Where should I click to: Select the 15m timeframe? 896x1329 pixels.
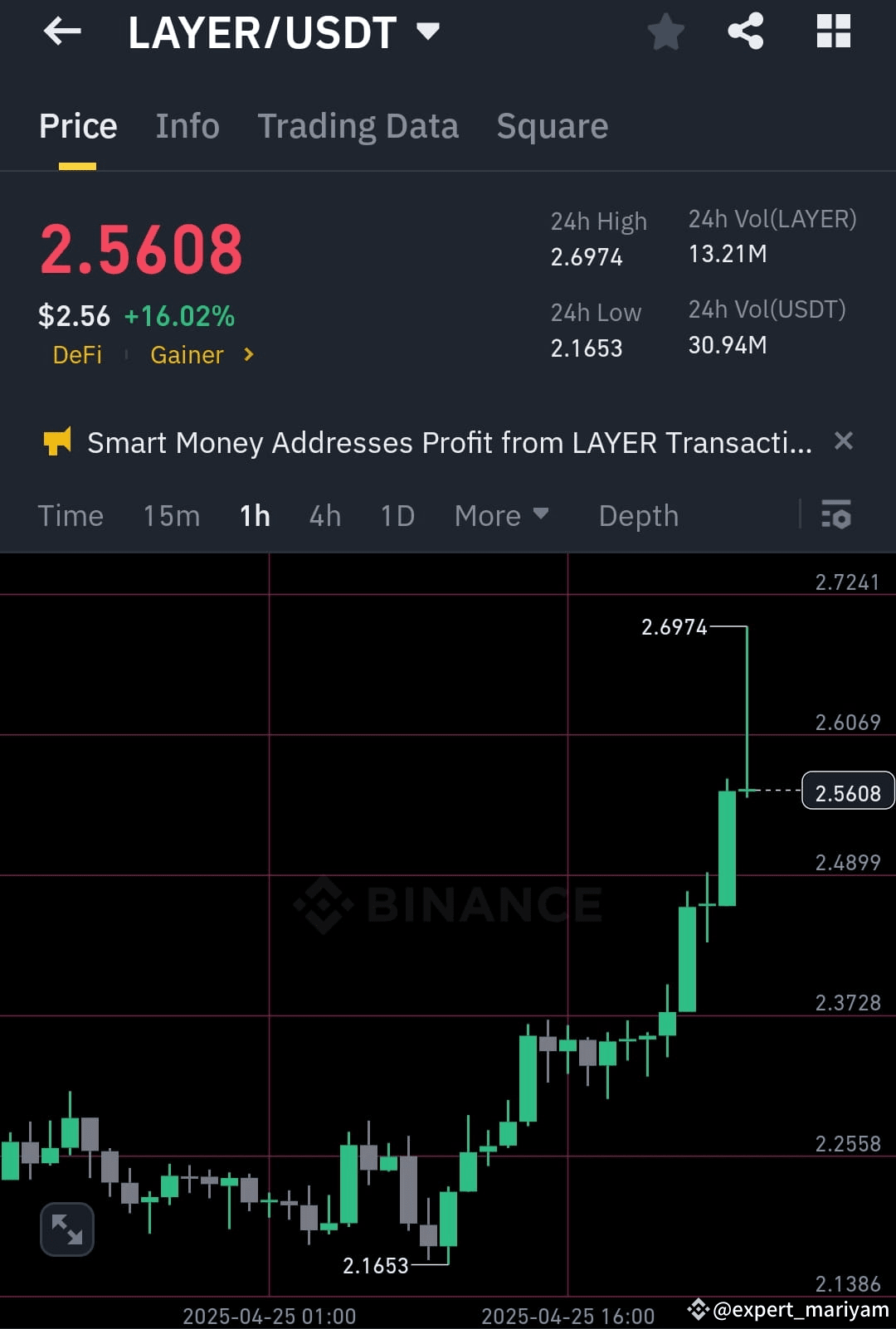(x=170, y=515)
